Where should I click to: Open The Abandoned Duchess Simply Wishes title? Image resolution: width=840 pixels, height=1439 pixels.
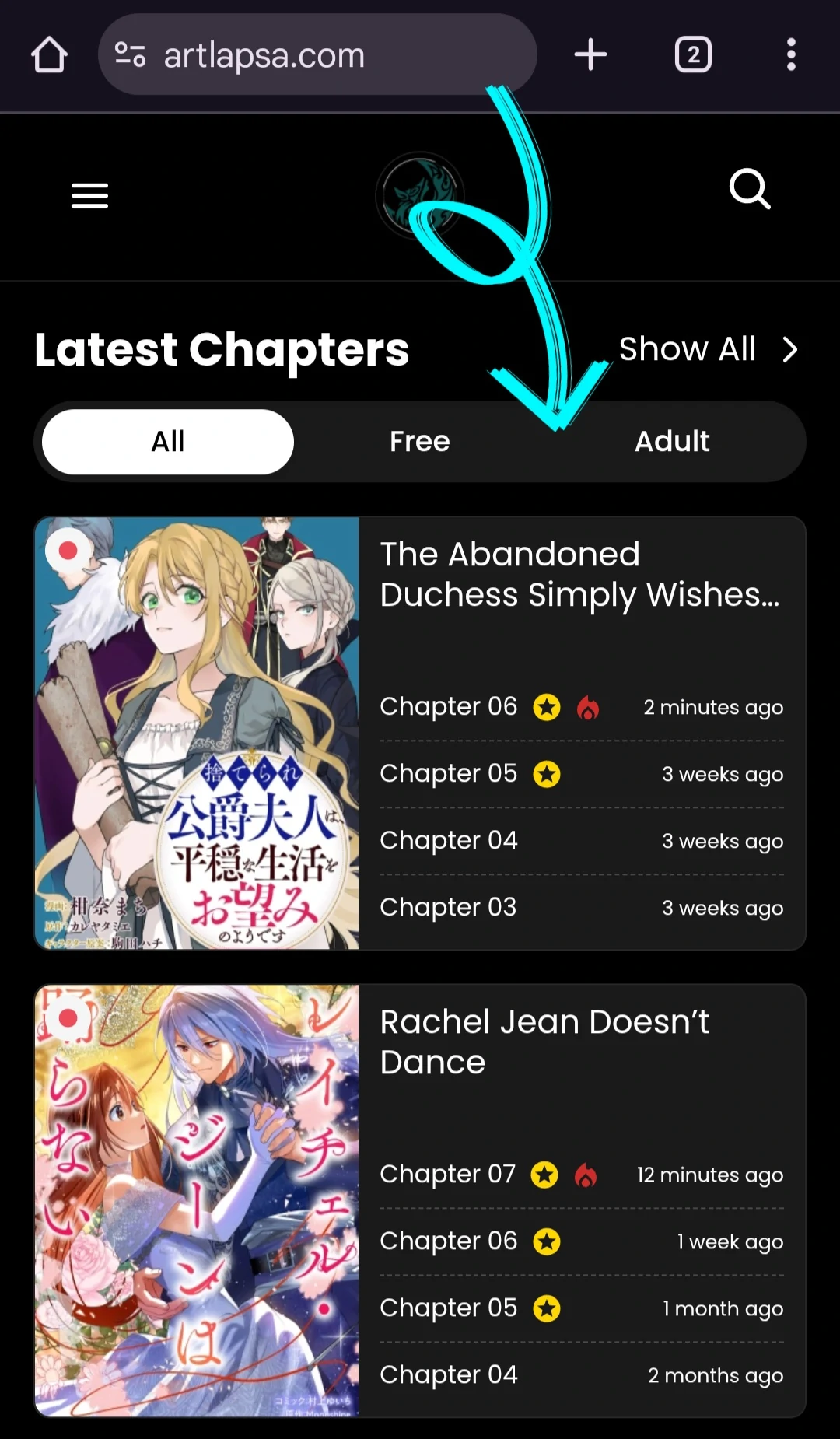click(x=579, y=574)
